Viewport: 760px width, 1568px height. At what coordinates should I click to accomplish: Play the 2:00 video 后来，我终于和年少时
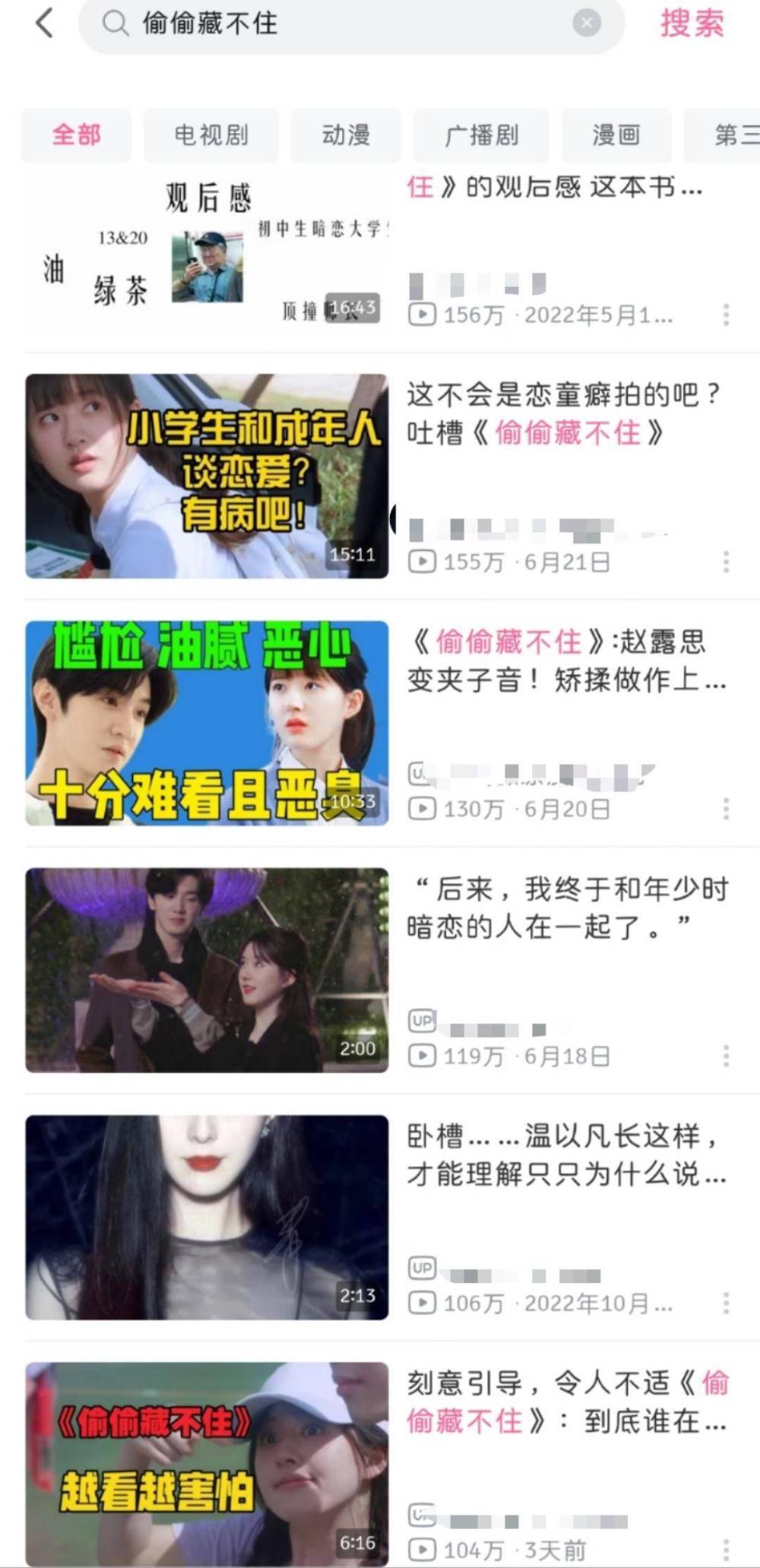tap(207, 970)
